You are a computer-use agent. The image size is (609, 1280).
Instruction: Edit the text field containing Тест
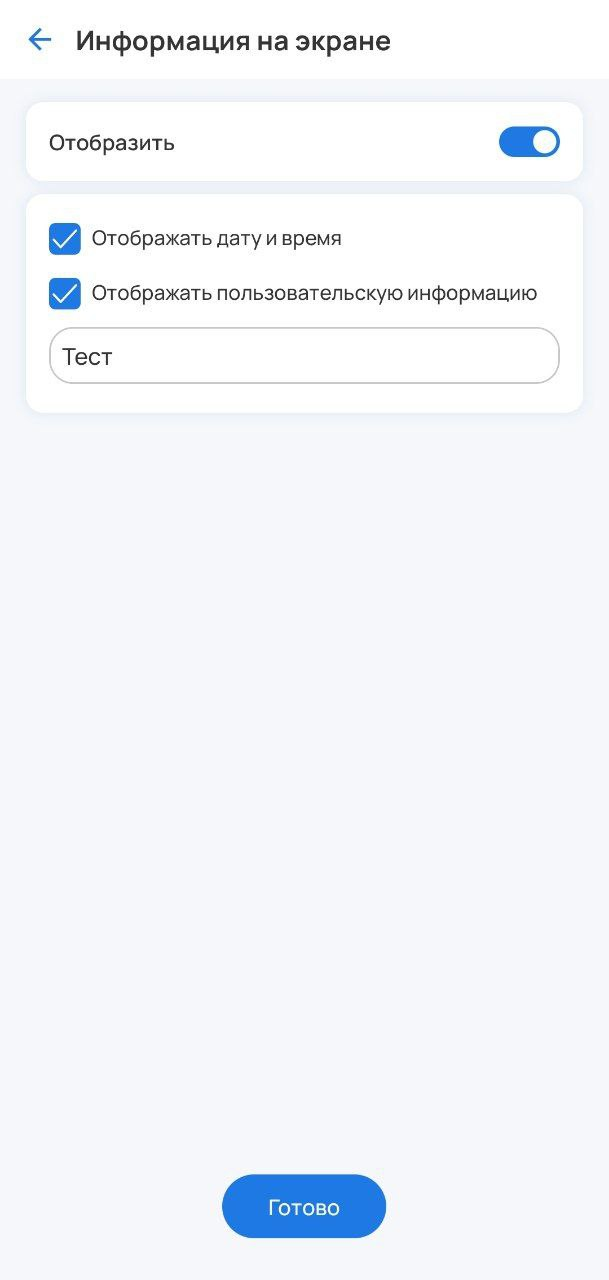pyautogui.click(x=304, y=356)
